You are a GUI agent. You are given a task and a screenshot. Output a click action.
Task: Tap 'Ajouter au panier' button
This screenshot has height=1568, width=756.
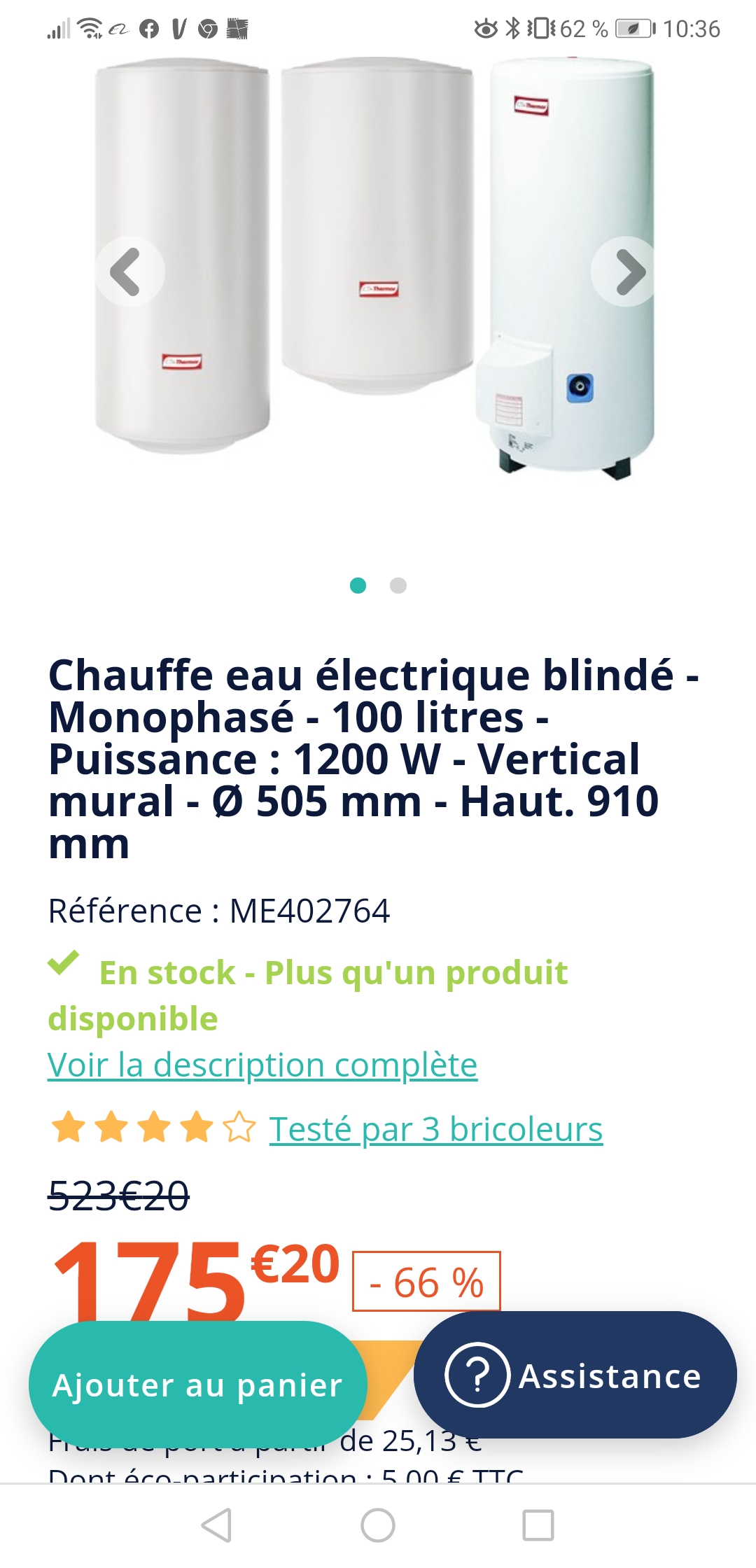pos(197,1385)
